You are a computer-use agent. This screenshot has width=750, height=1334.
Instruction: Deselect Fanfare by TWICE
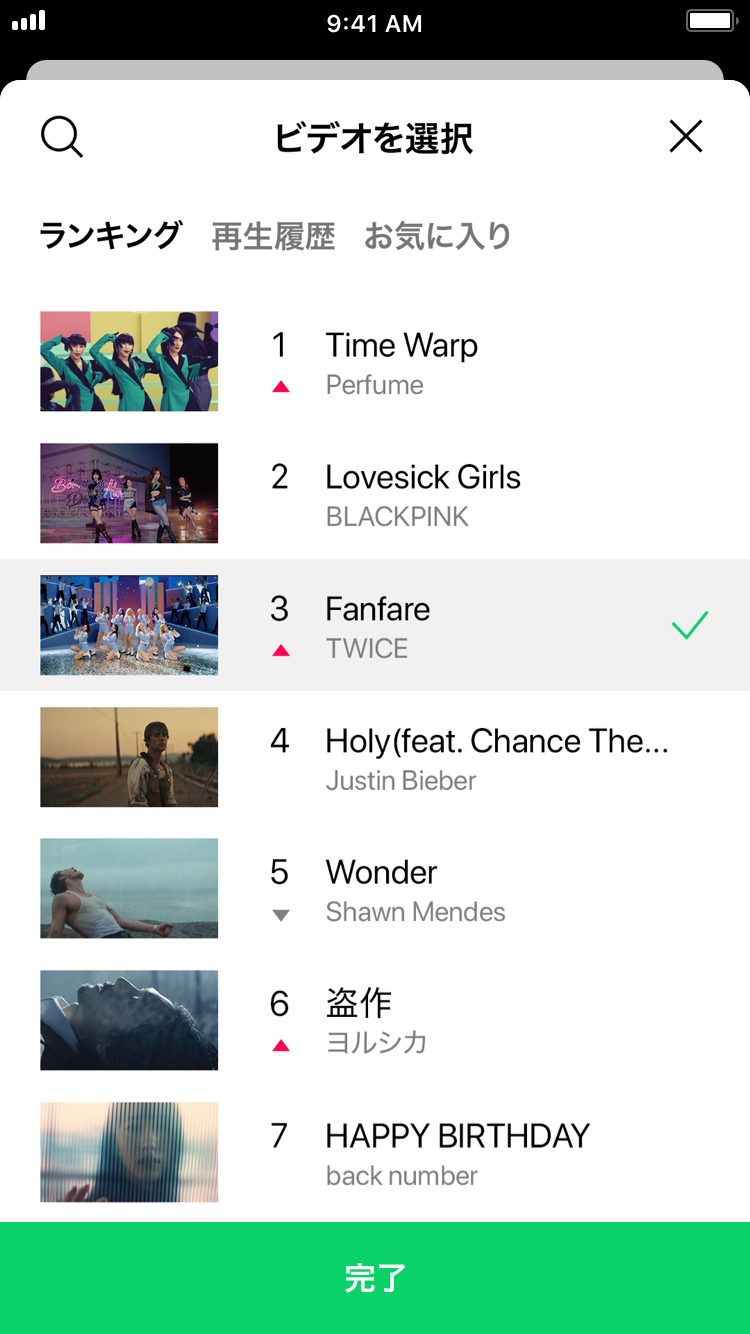pyautogui.click(x=375, y=625)
